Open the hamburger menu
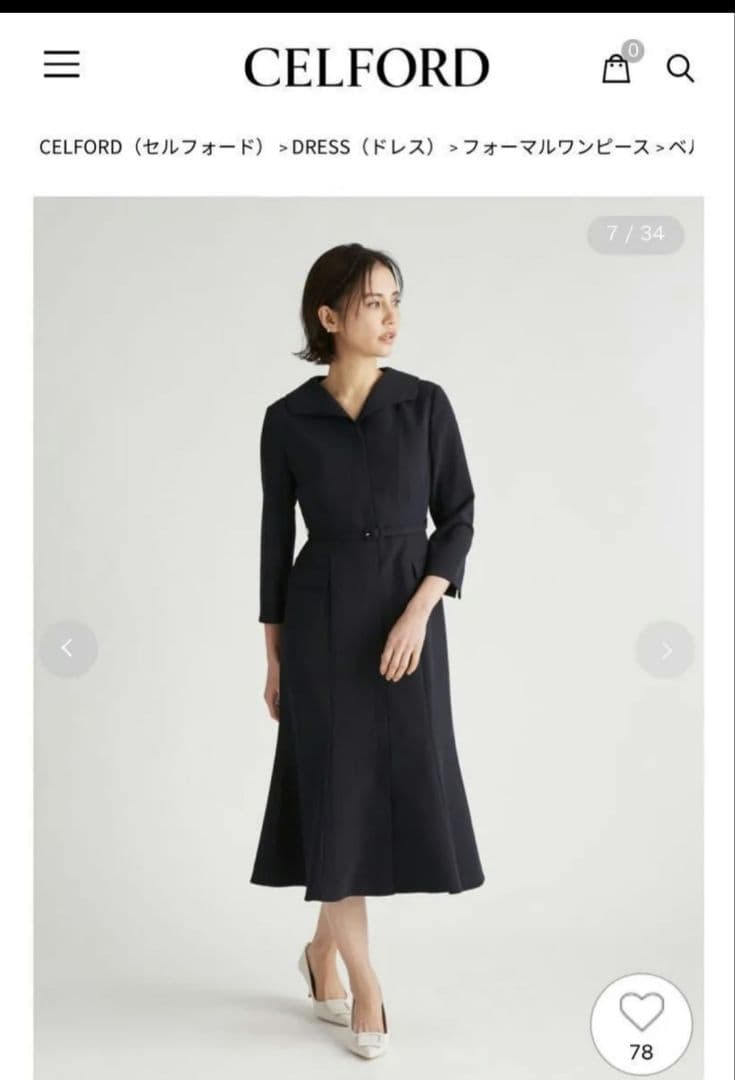Image resolution: width=735 pixels, height=1080 pixels. (61, 66)
